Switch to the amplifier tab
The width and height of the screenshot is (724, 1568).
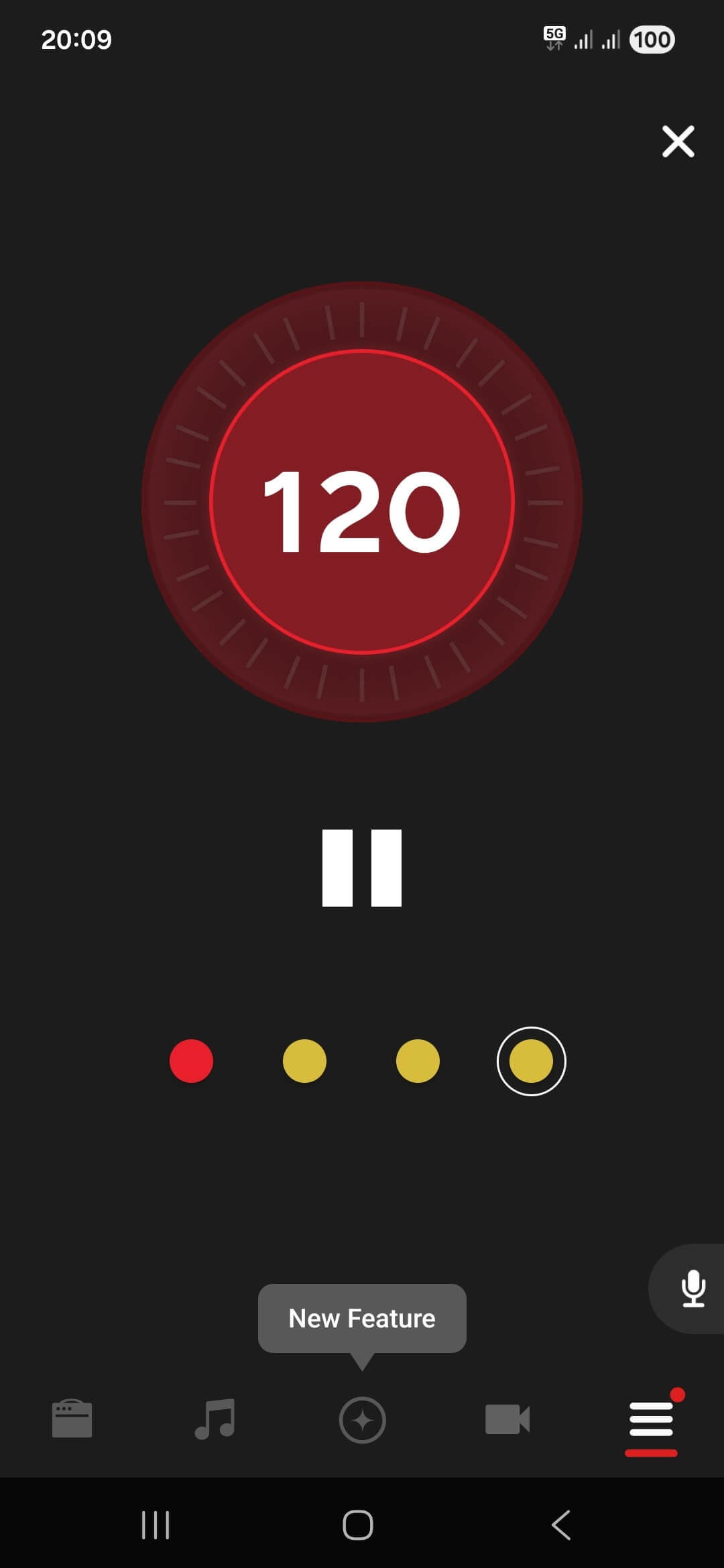72,1419
